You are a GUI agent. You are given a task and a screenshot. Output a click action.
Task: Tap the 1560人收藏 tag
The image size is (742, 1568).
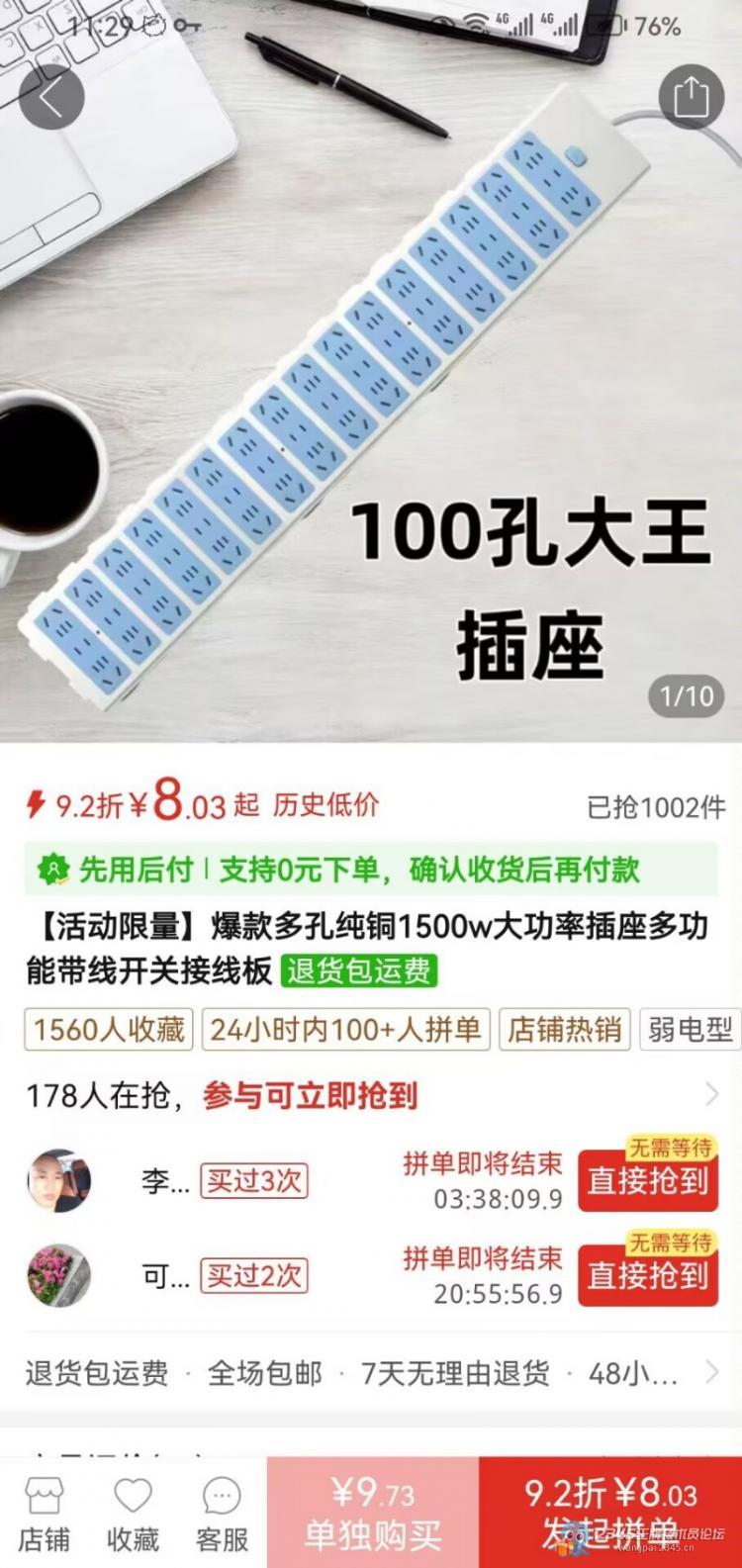(x=109, y=1030)
